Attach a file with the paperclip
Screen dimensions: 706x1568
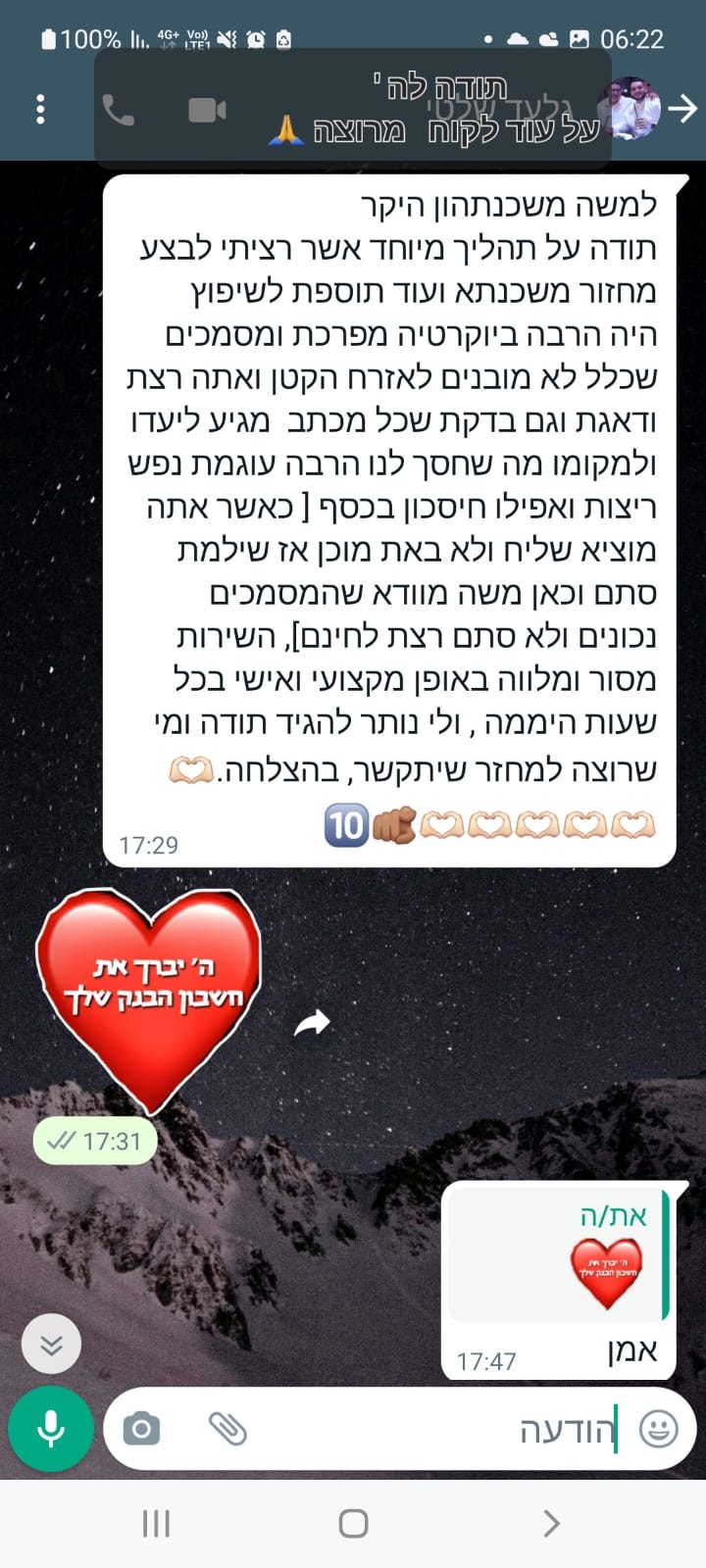[227, 1430]
